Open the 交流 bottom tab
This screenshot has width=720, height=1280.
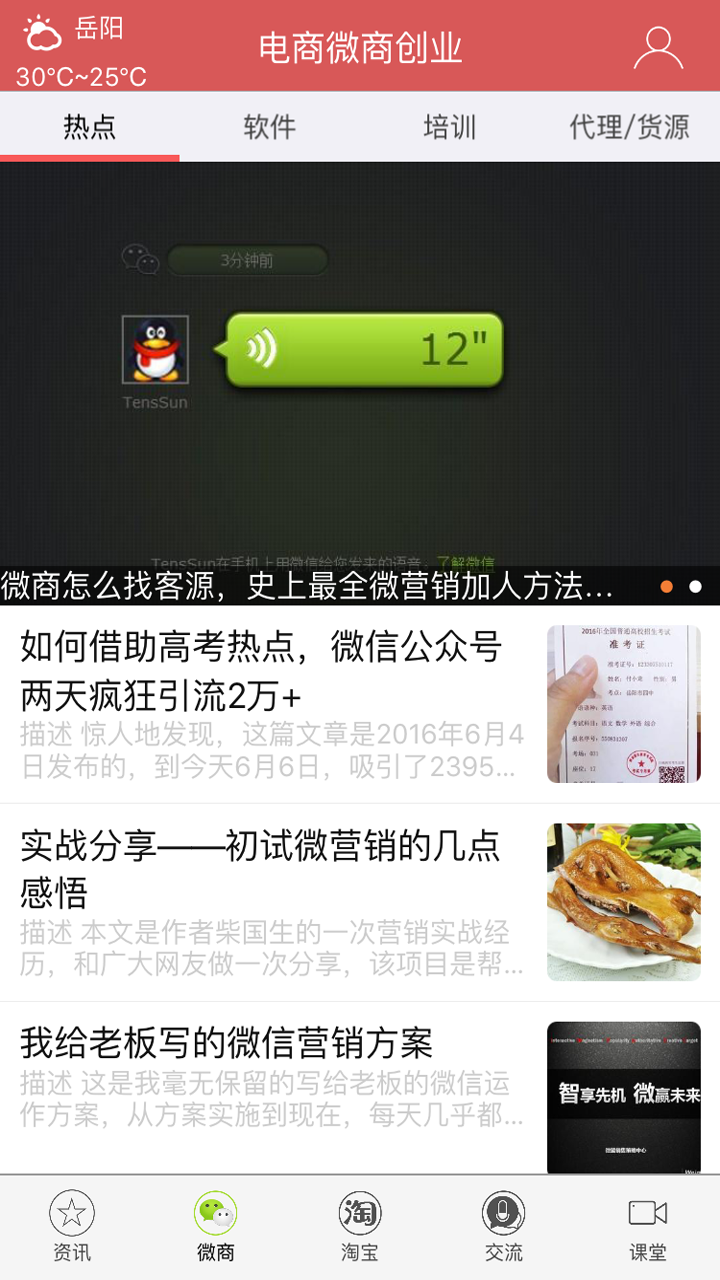[504, 1228]
